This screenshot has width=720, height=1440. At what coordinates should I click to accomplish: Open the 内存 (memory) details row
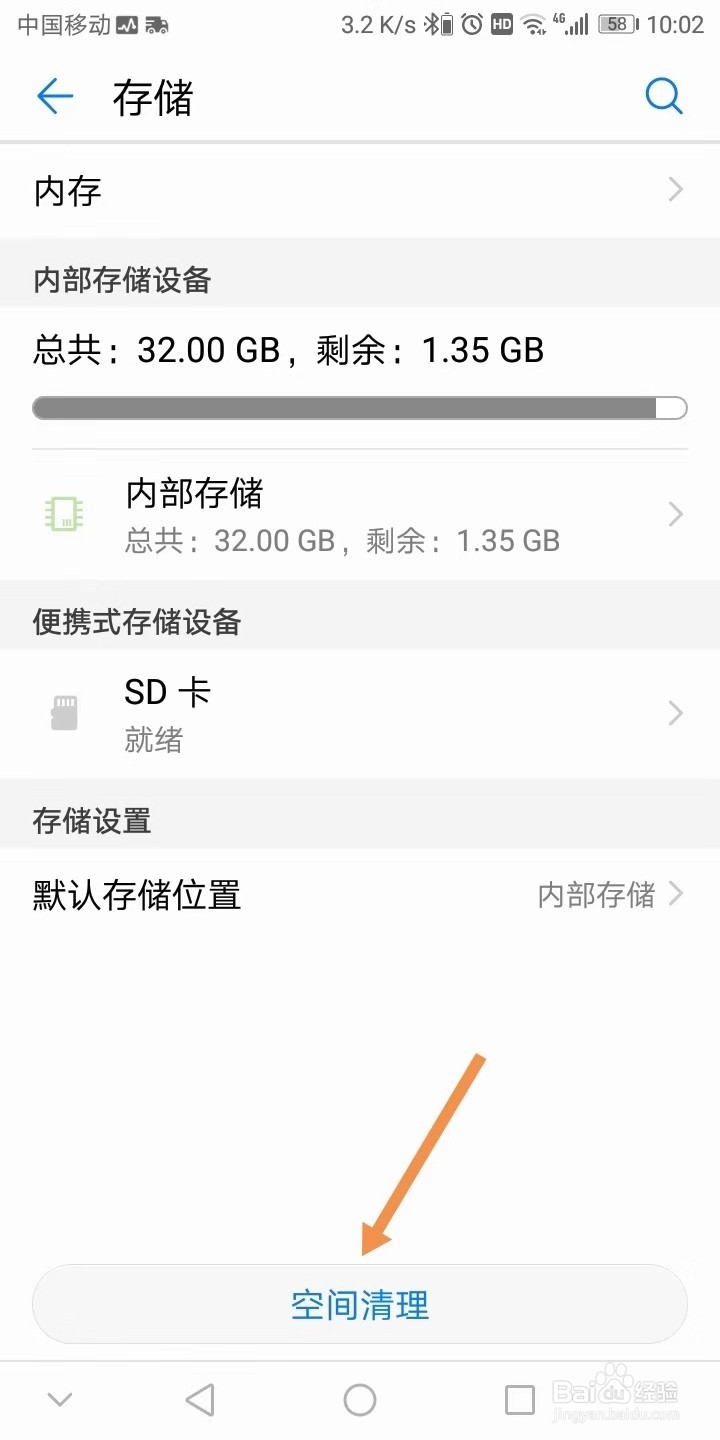360,191
